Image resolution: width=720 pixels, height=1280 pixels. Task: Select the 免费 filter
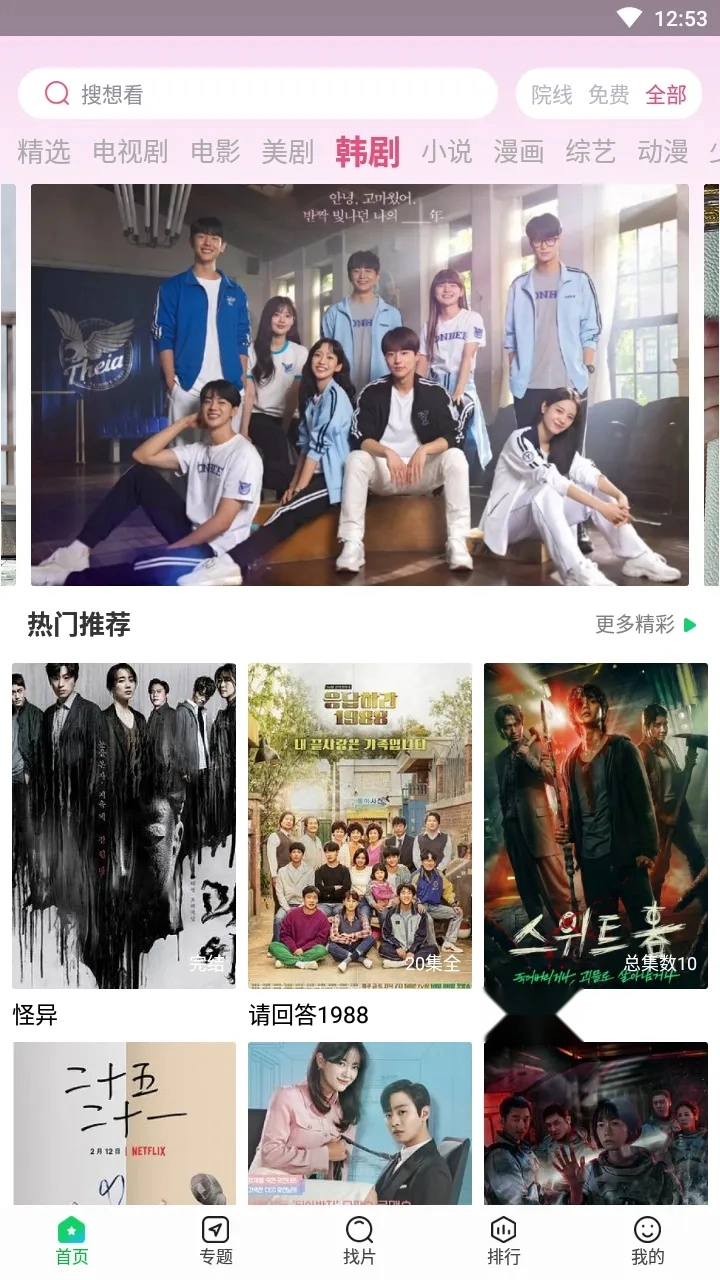click(x=608, y=95)
